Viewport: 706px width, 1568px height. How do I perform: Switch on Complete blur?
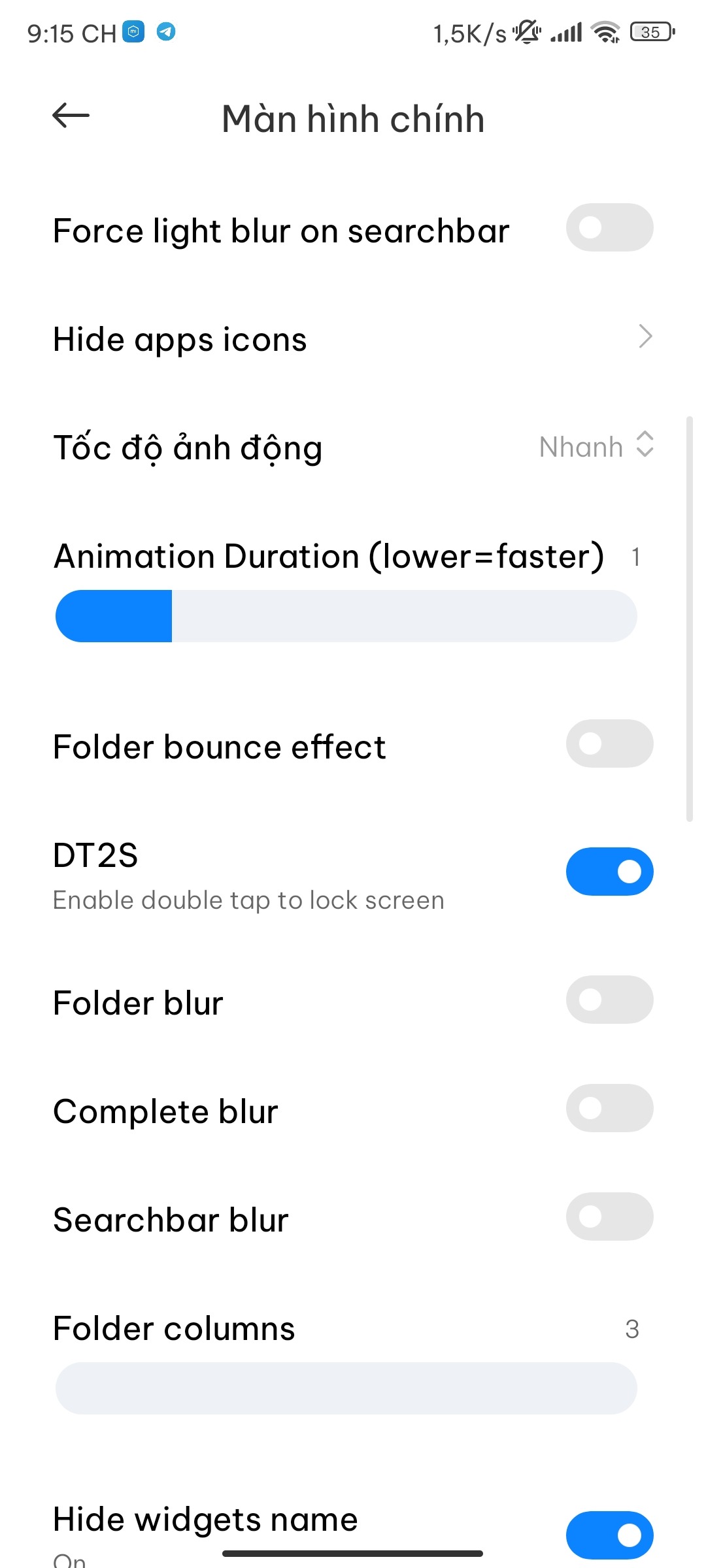[x=609, y=1108]
